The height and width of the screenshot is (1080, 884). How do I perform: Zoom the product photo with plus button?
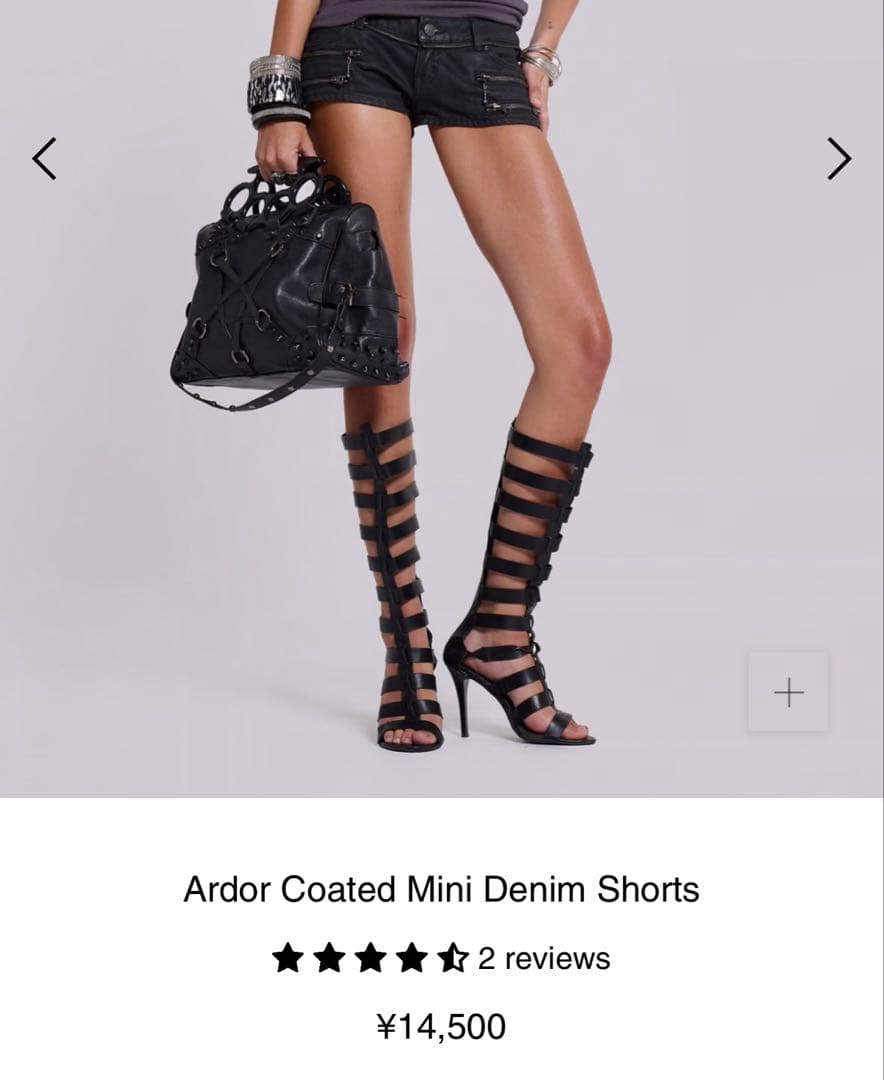point(788,692)
